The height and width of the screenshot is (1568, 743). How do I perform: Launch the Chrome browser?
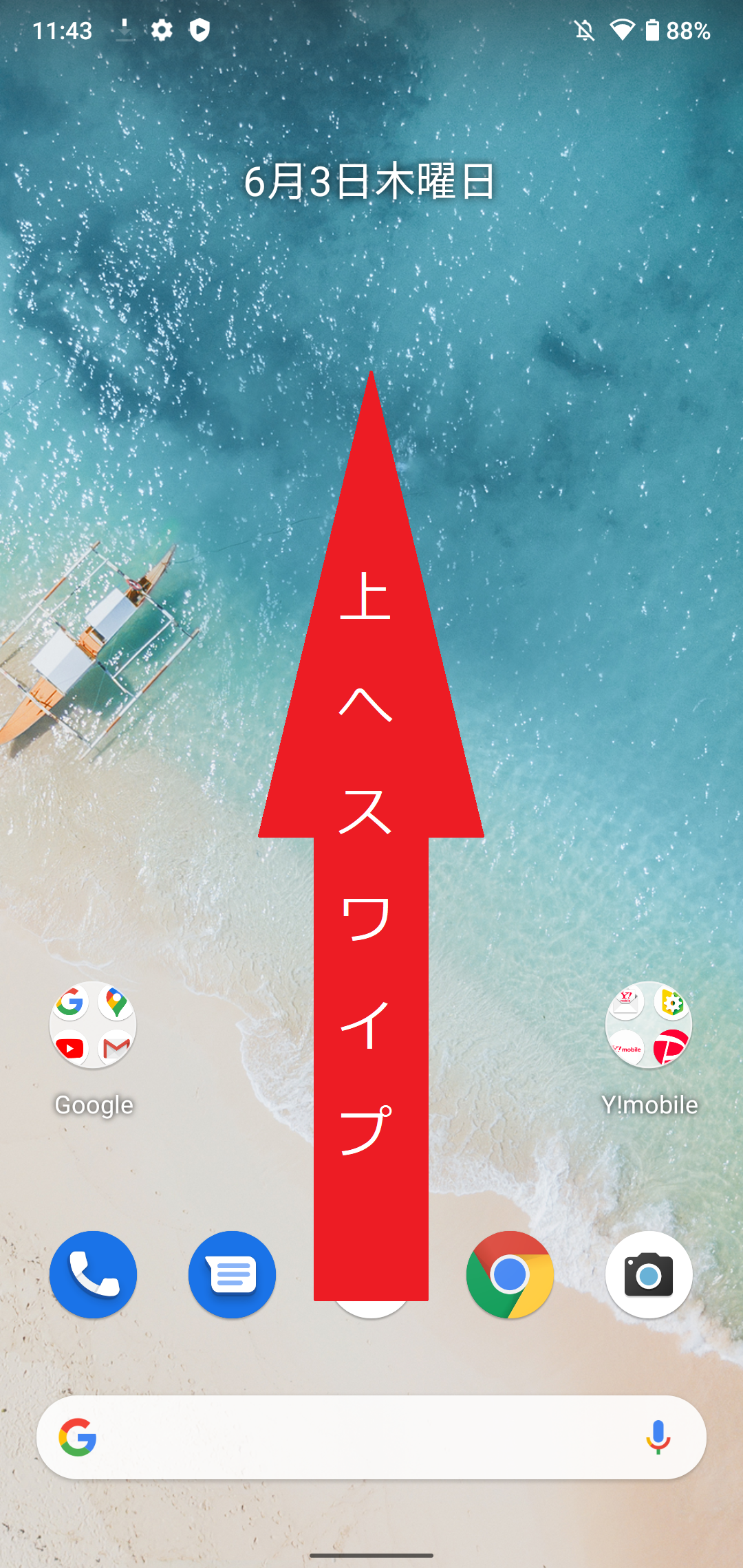click(x=510, y=1274)
